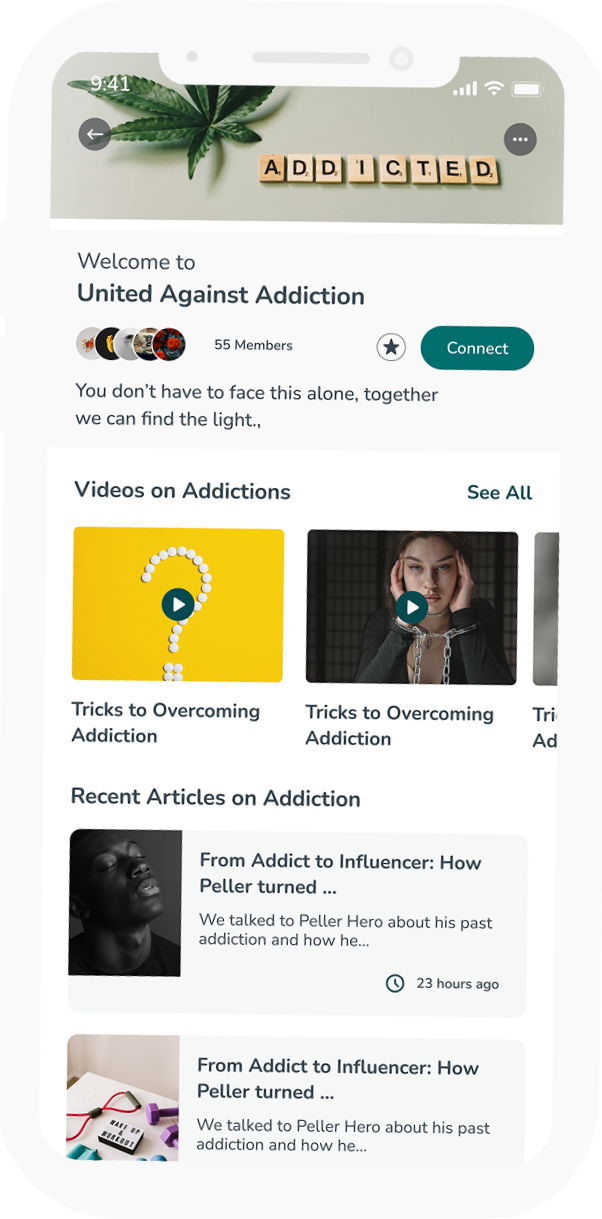Connect with United Against Addiction
602x1219 pixels.
pos(477,348)
